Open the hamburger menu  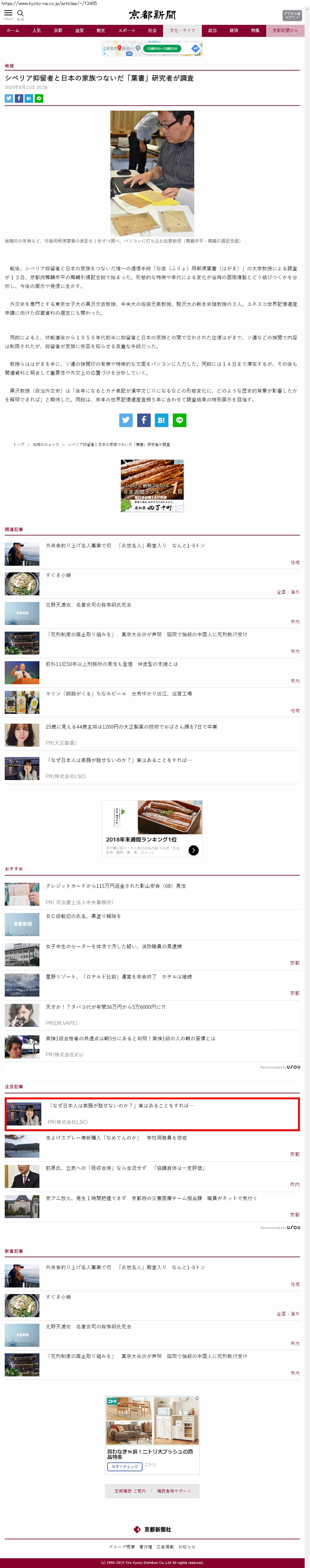9,13
